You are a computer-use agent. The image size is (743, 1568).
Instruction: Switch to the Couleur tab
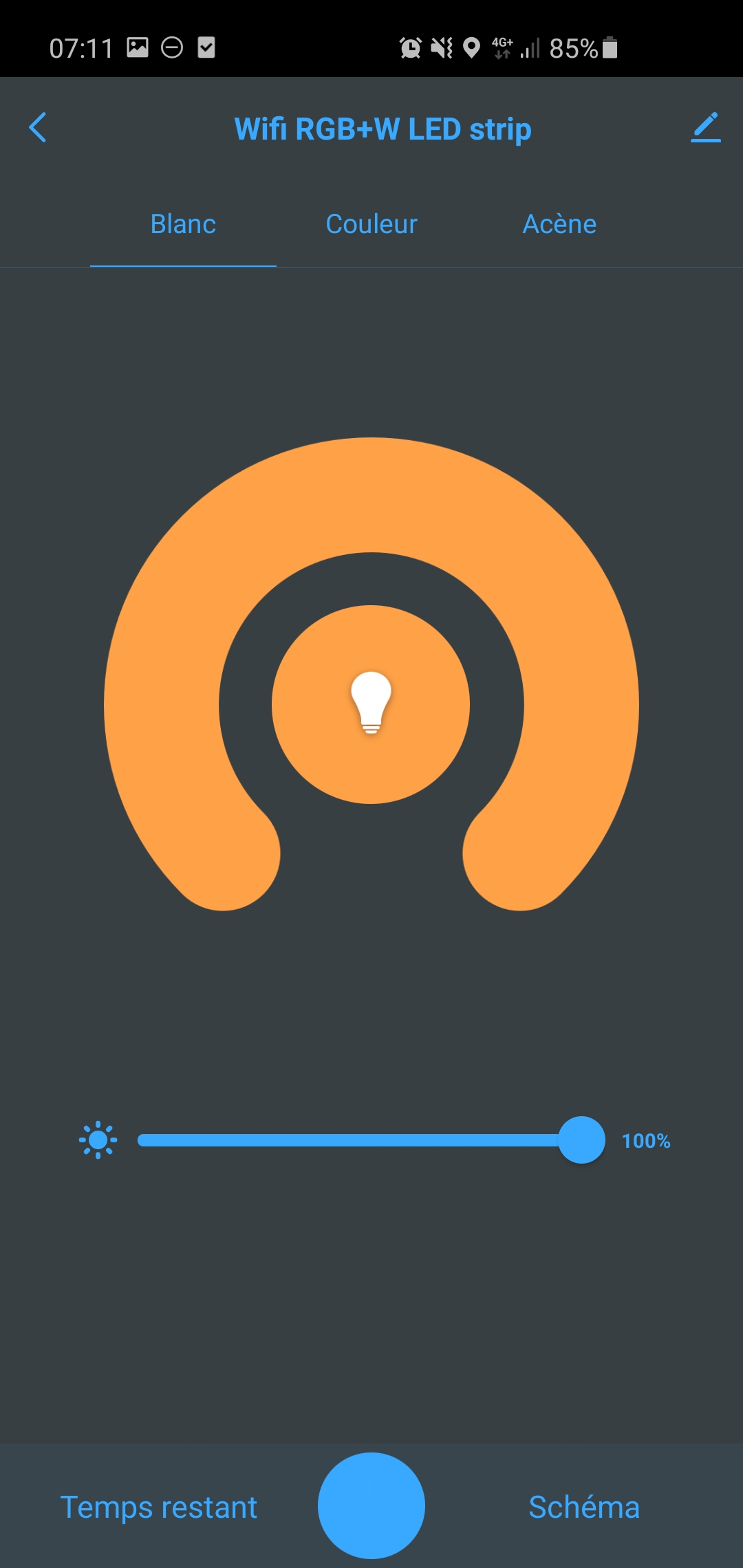click(371, 224)
